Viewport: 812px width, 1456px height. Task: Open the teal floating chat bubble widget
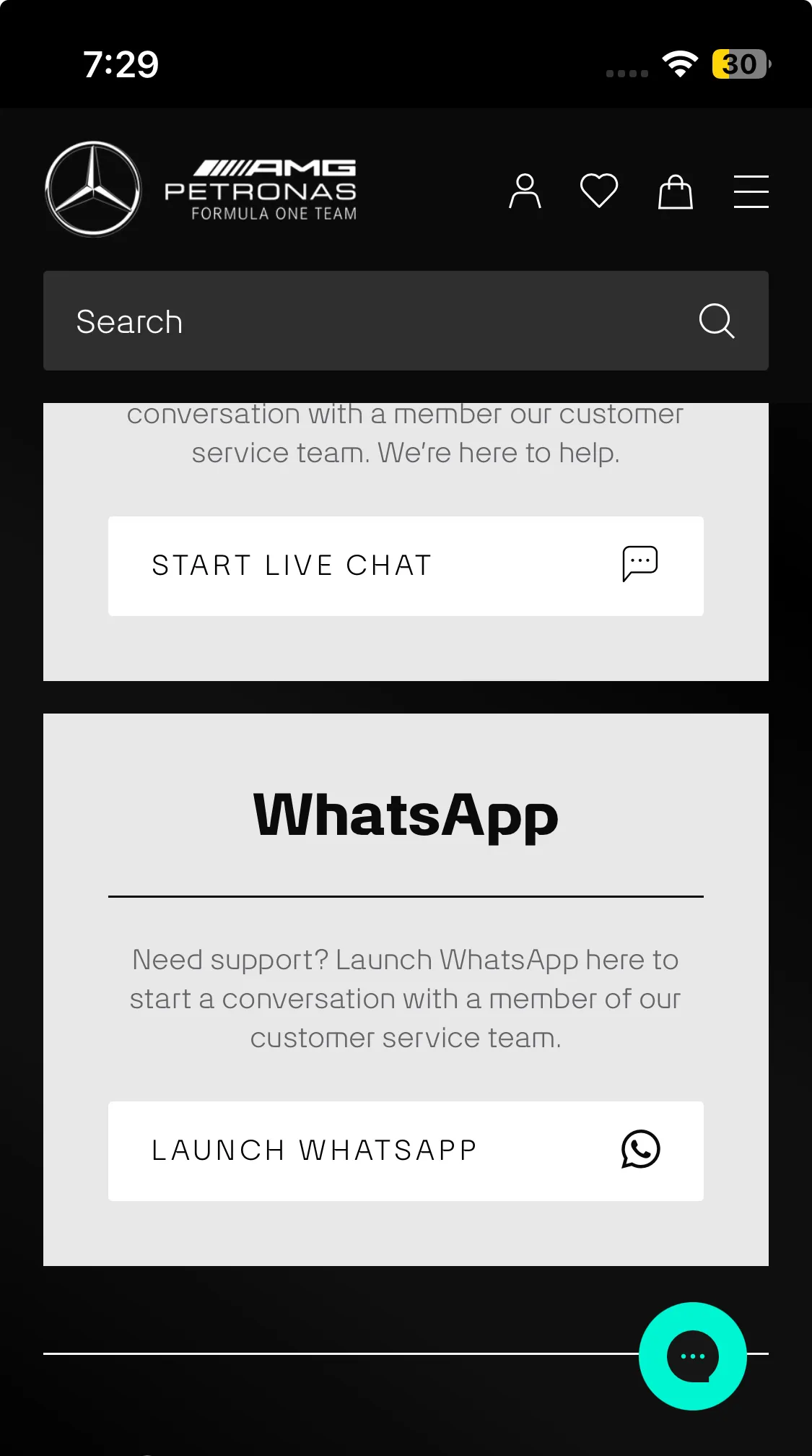click(692, 1356)
